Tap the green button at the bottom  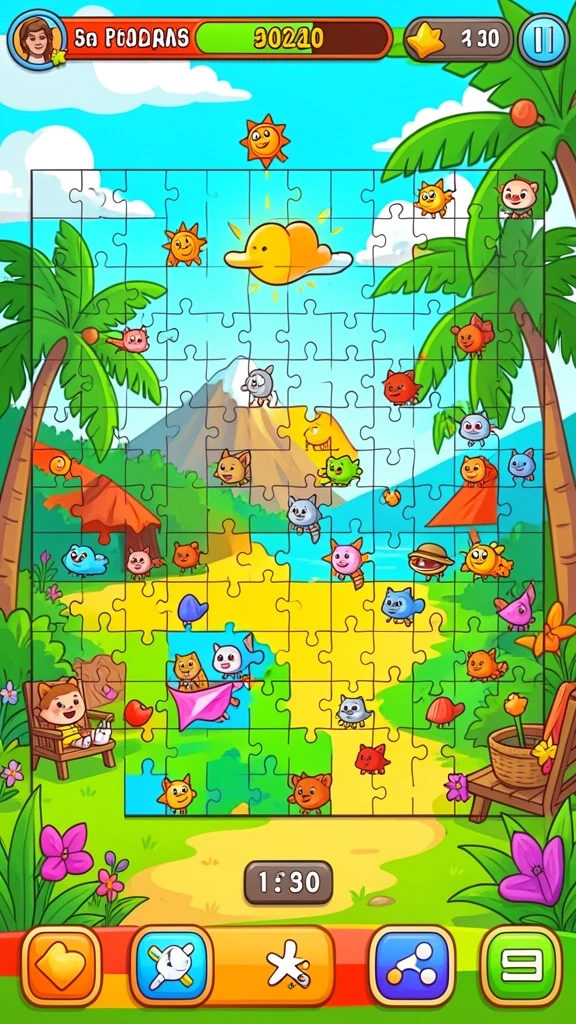[520, 965]
